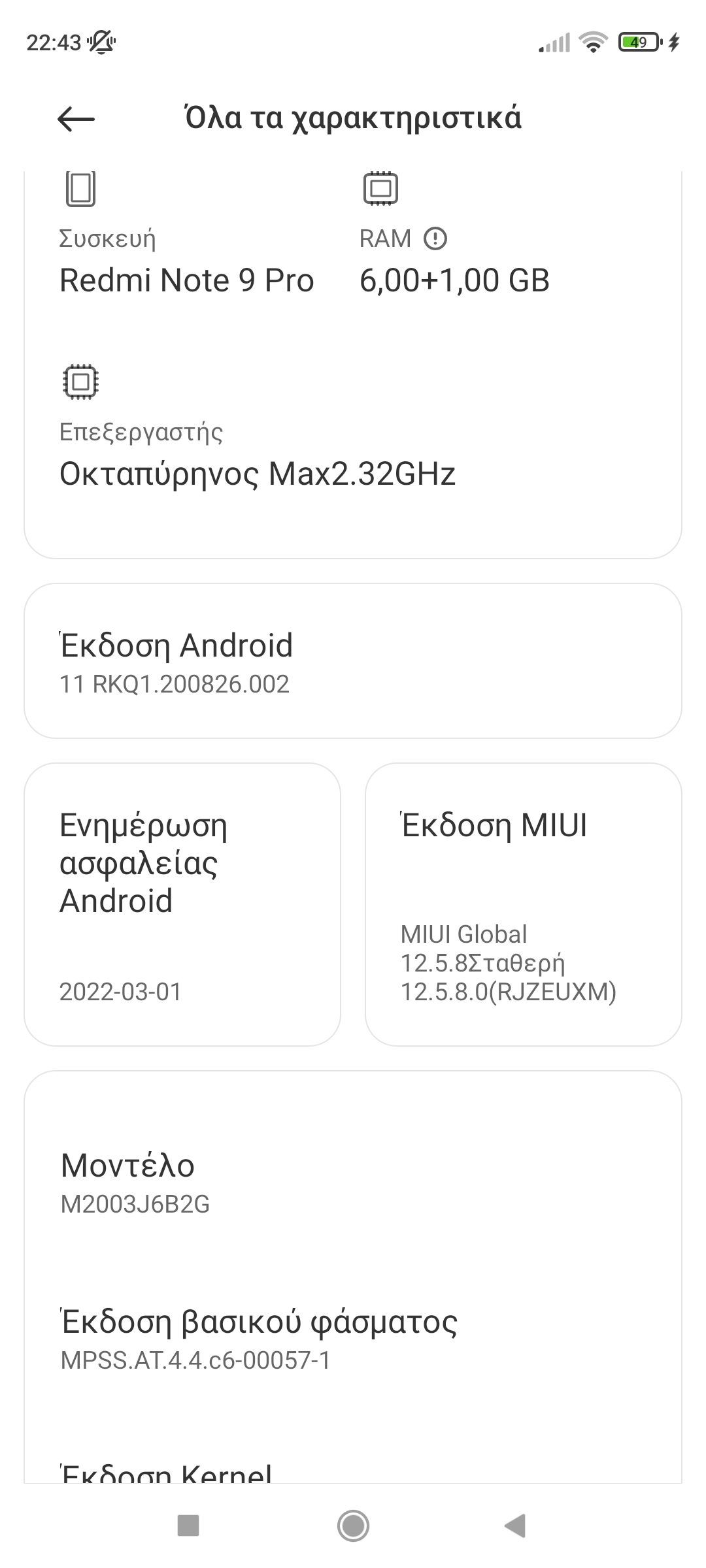Image resolution: width=706 pixels, height=1568 pixels.
Task: Go back from the All specs page
Action: click(x=76, y=119)
